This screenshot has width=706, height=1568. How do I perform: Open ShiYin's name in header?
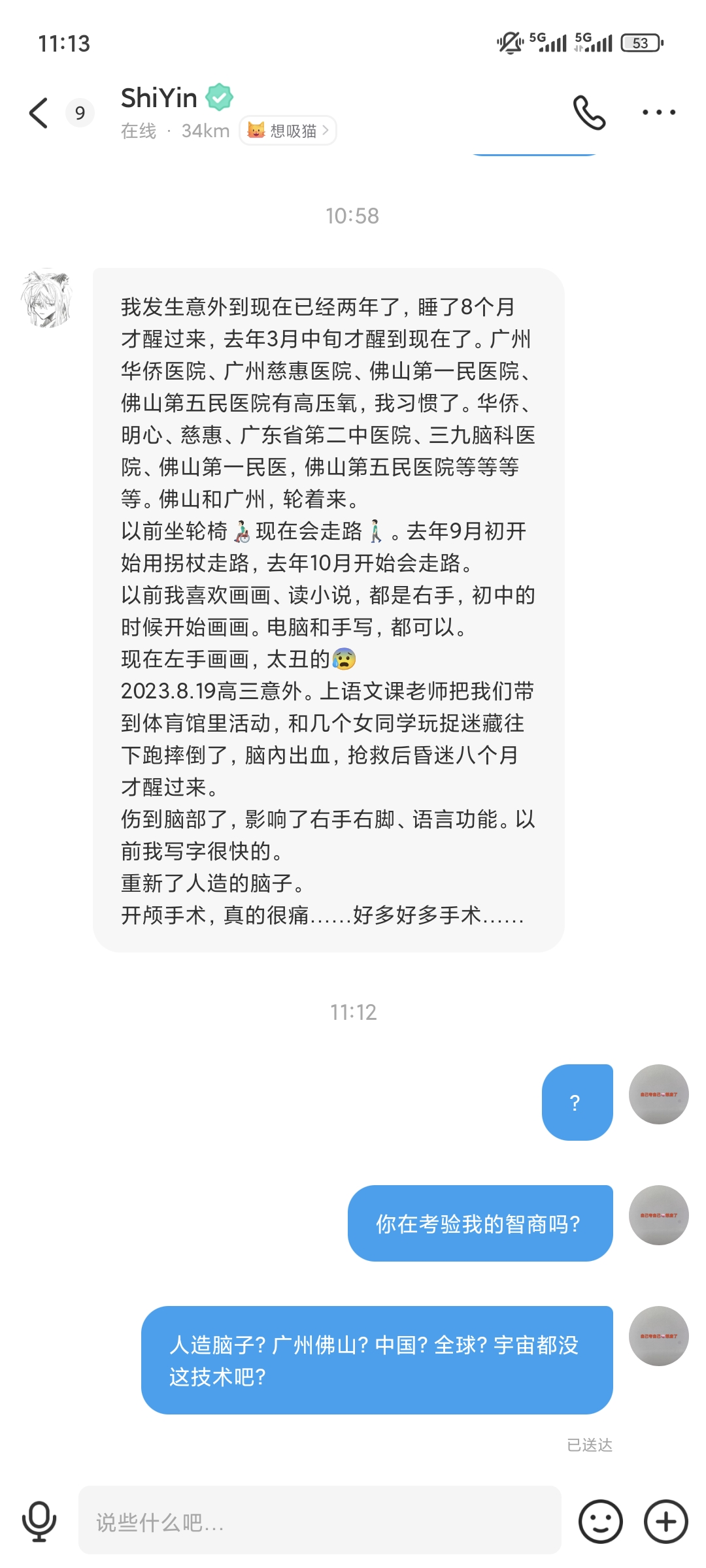point(160,99)
